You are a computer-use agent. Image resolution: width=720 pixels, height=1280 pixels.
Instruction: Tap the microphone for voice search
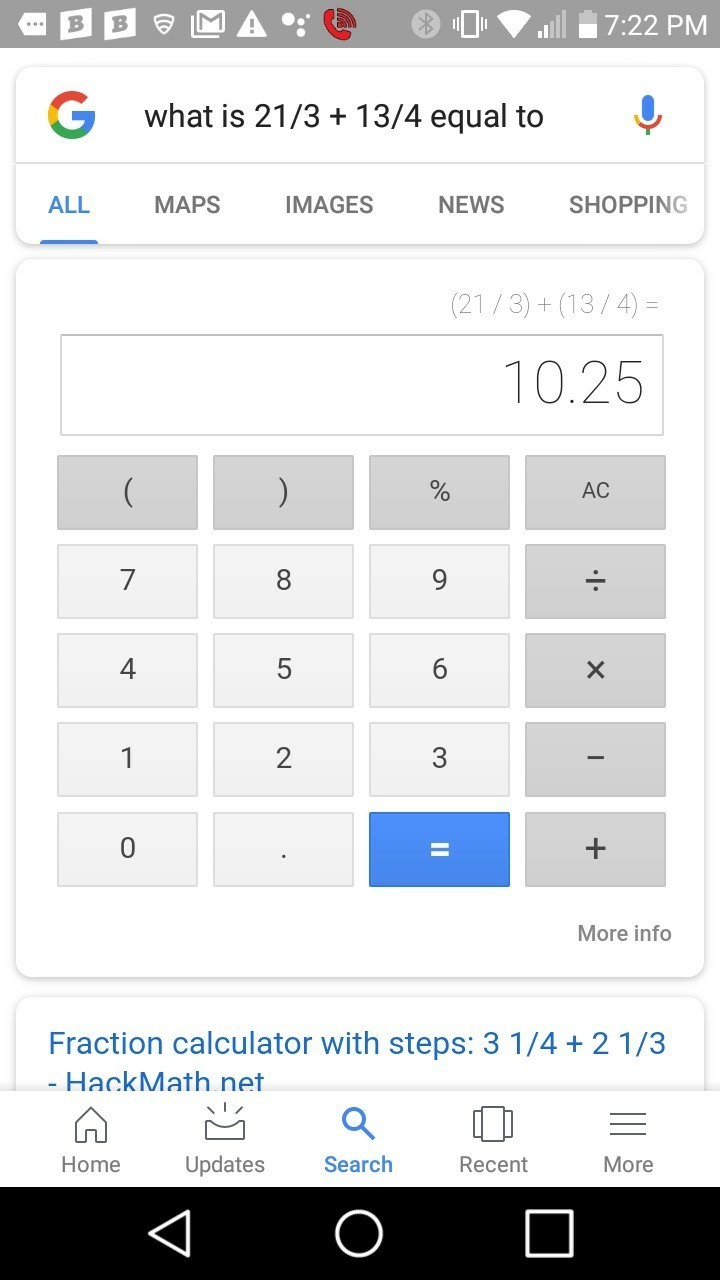tap(647, 115)
